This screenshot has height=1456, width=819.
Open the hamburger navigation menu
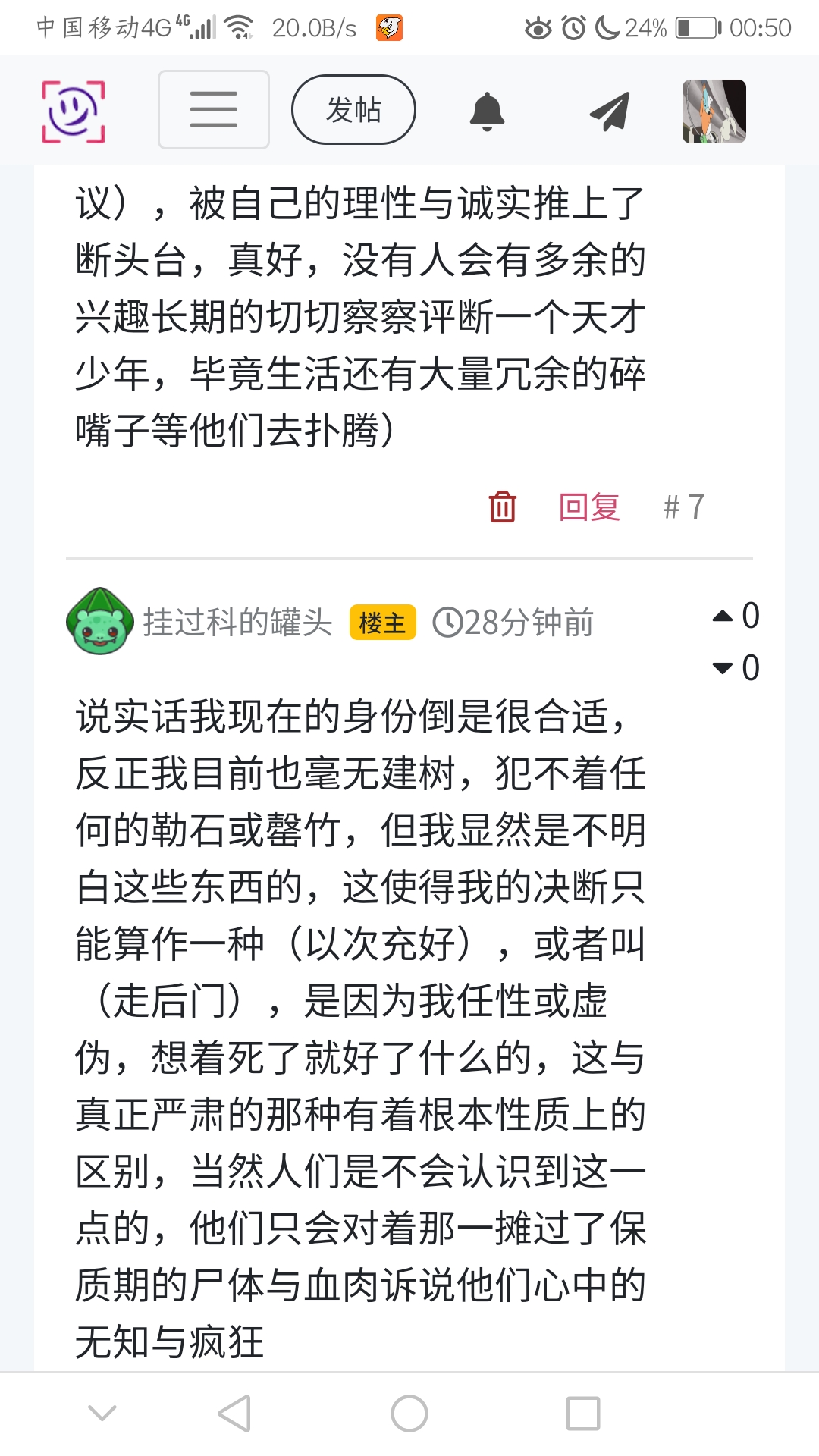[214, 110]
